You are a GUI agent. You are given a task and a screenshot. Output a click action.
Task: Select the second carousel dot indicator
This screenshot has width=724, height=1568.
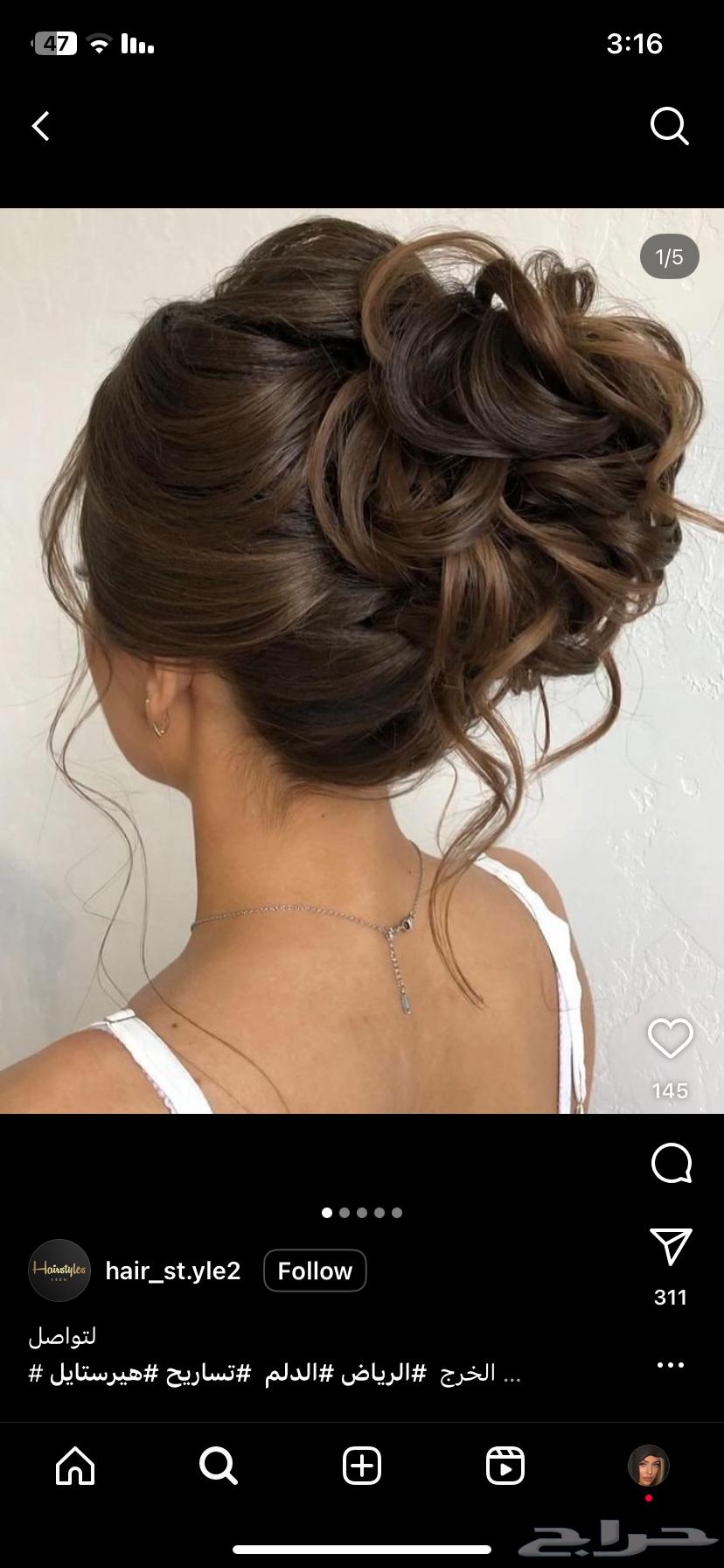(344, 1213)
